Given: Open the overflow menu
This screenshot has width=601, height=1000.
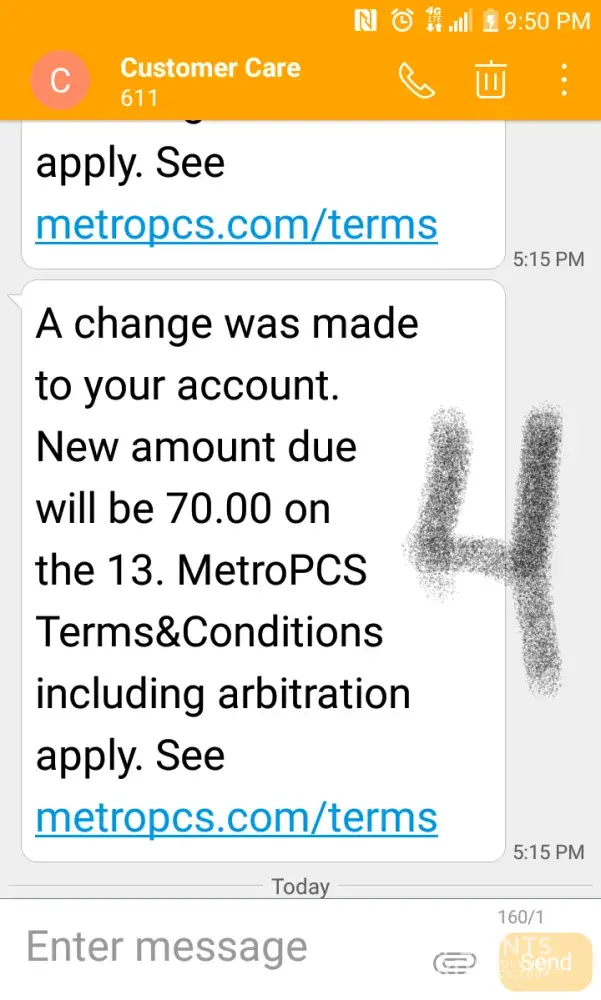Looking at the screenshot, I should (x=564, y=80).
